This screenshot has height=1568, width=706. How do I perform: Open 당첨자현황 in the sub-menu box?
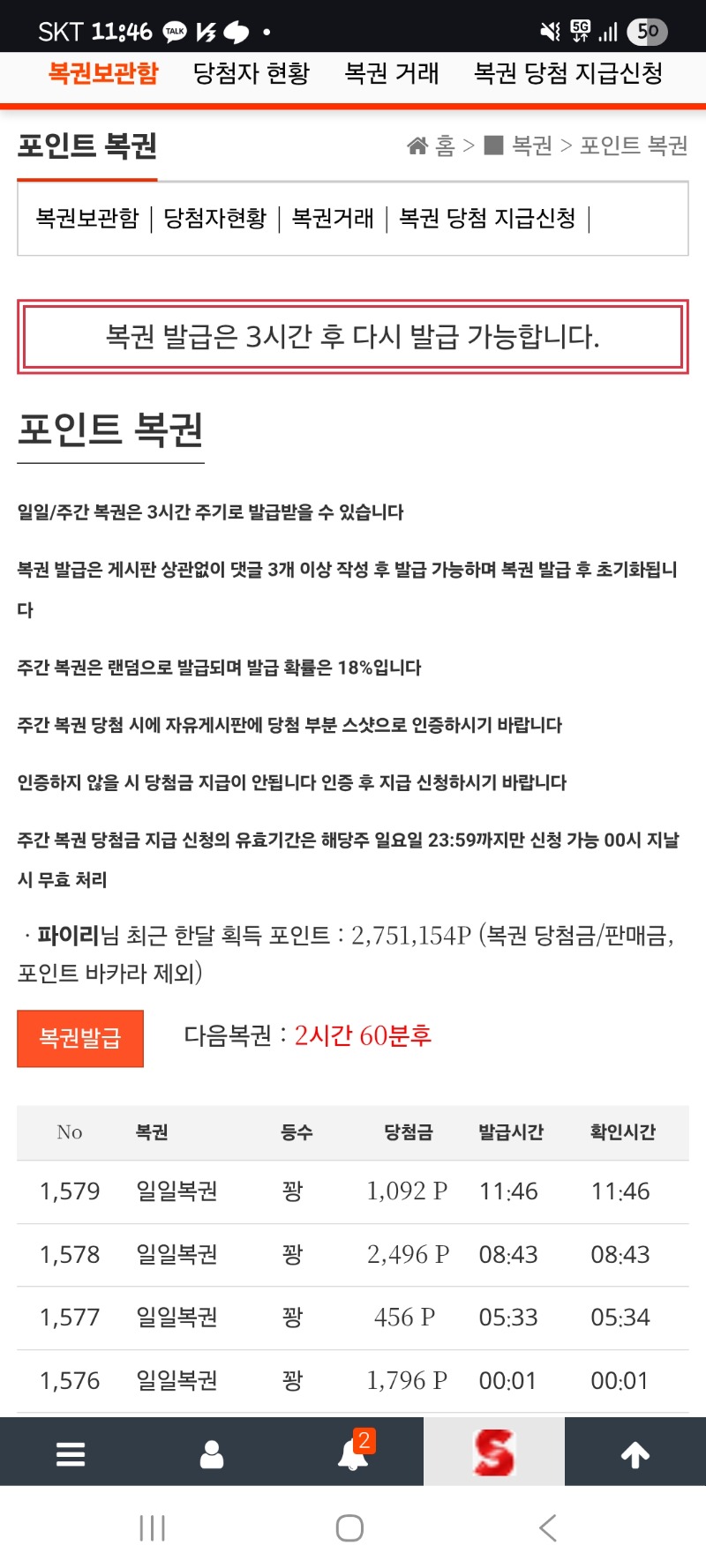click(215, 219)
